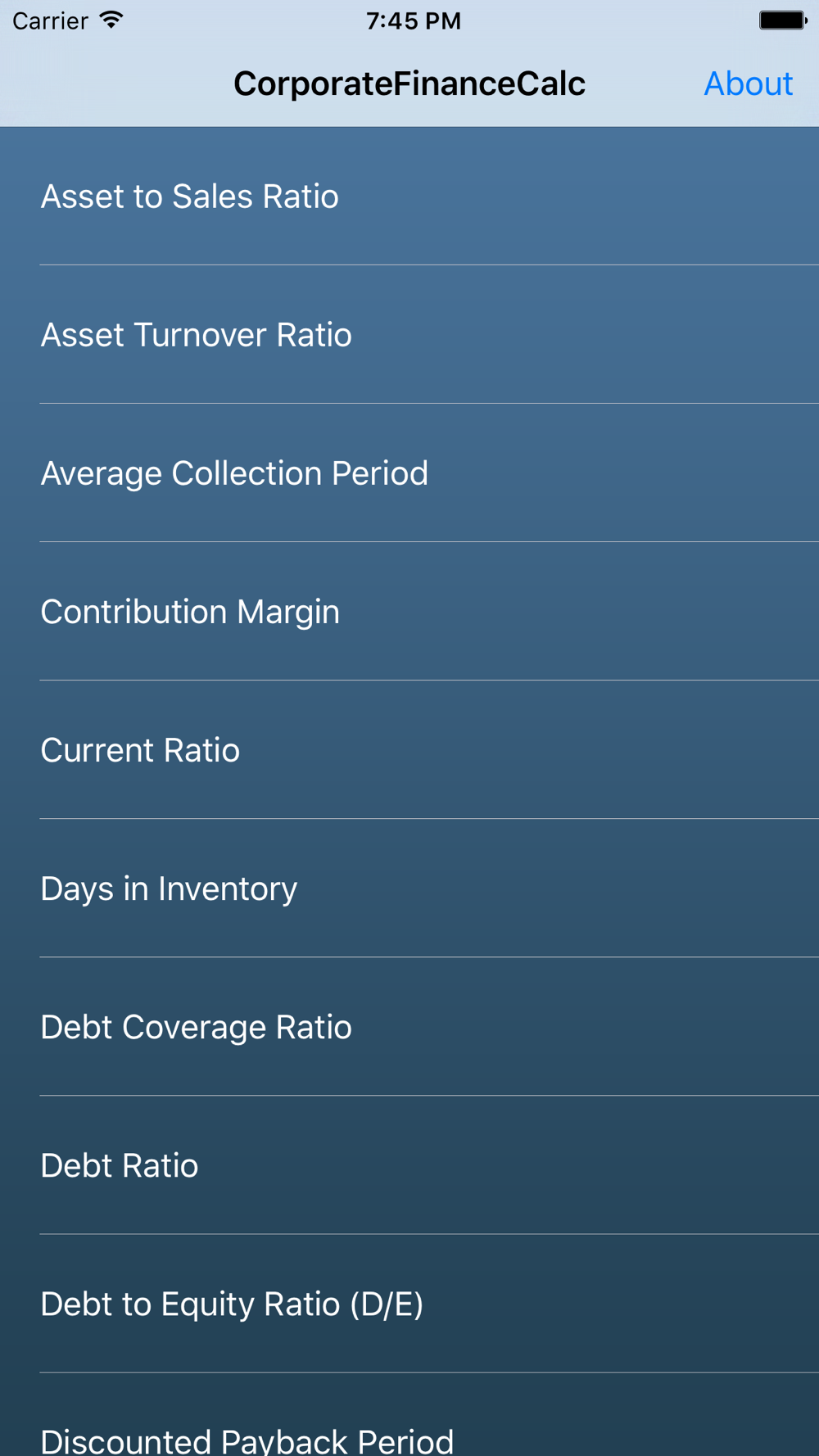Open the About page

(x=748, y=84)
